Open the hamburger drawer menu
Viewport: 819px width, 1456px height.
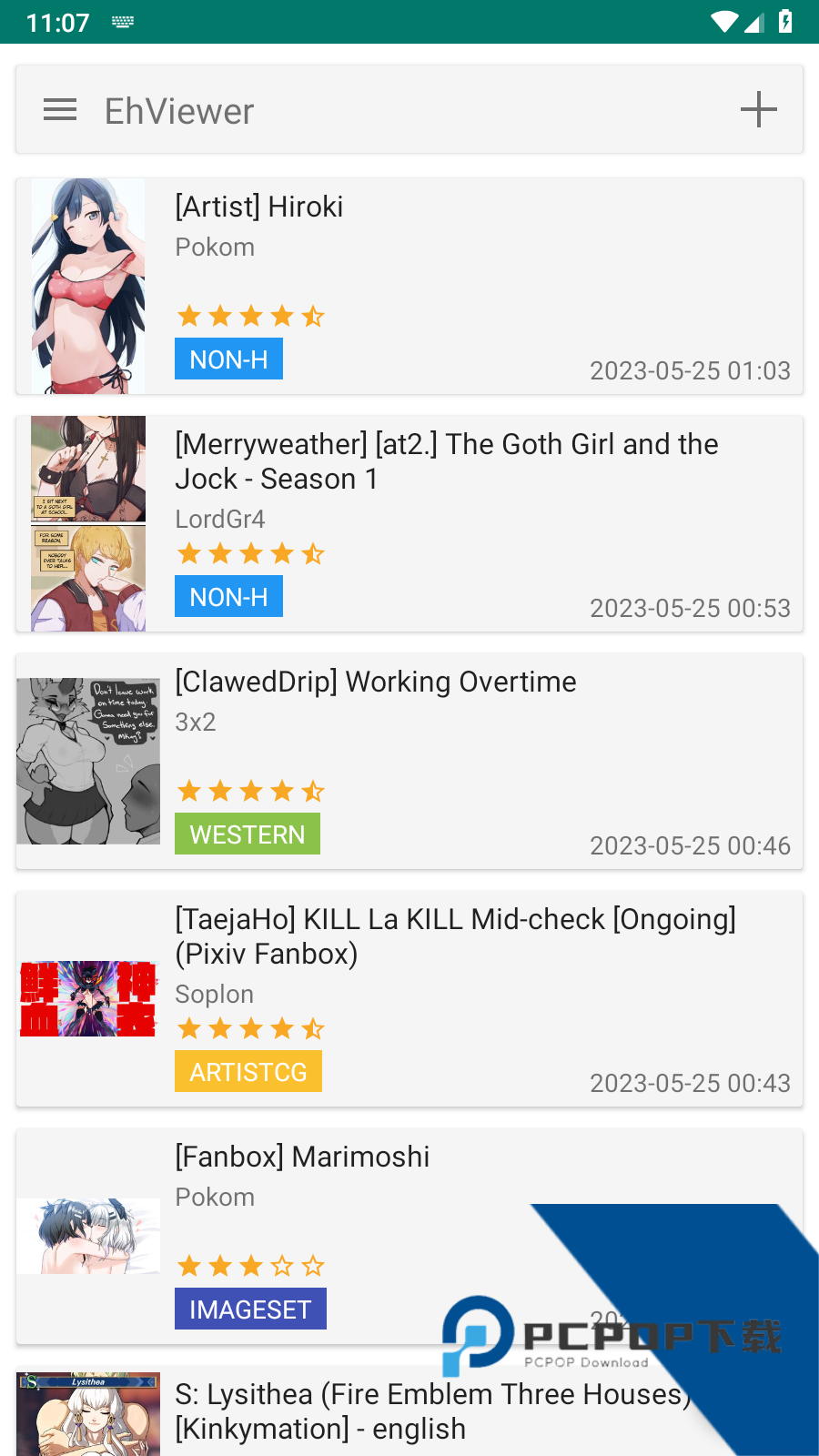(x=60, y=110)
